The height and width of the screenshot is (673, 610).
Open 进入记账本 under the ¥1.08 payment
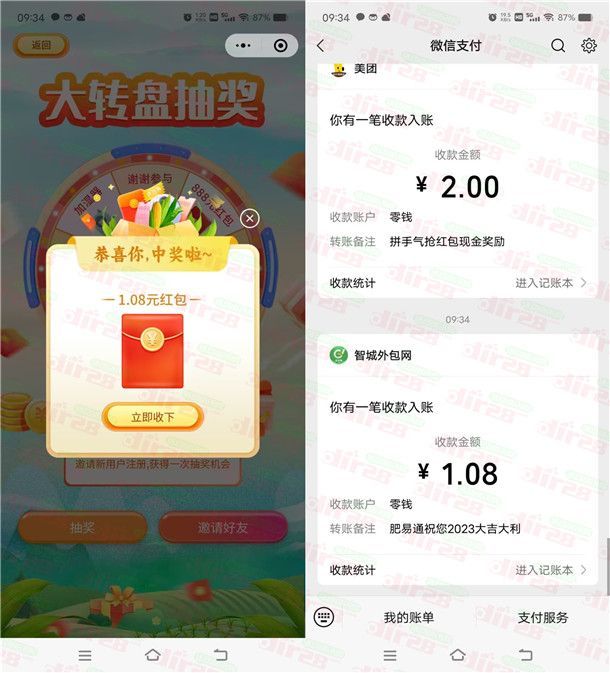pyautogui.click(x=550, y=570)
